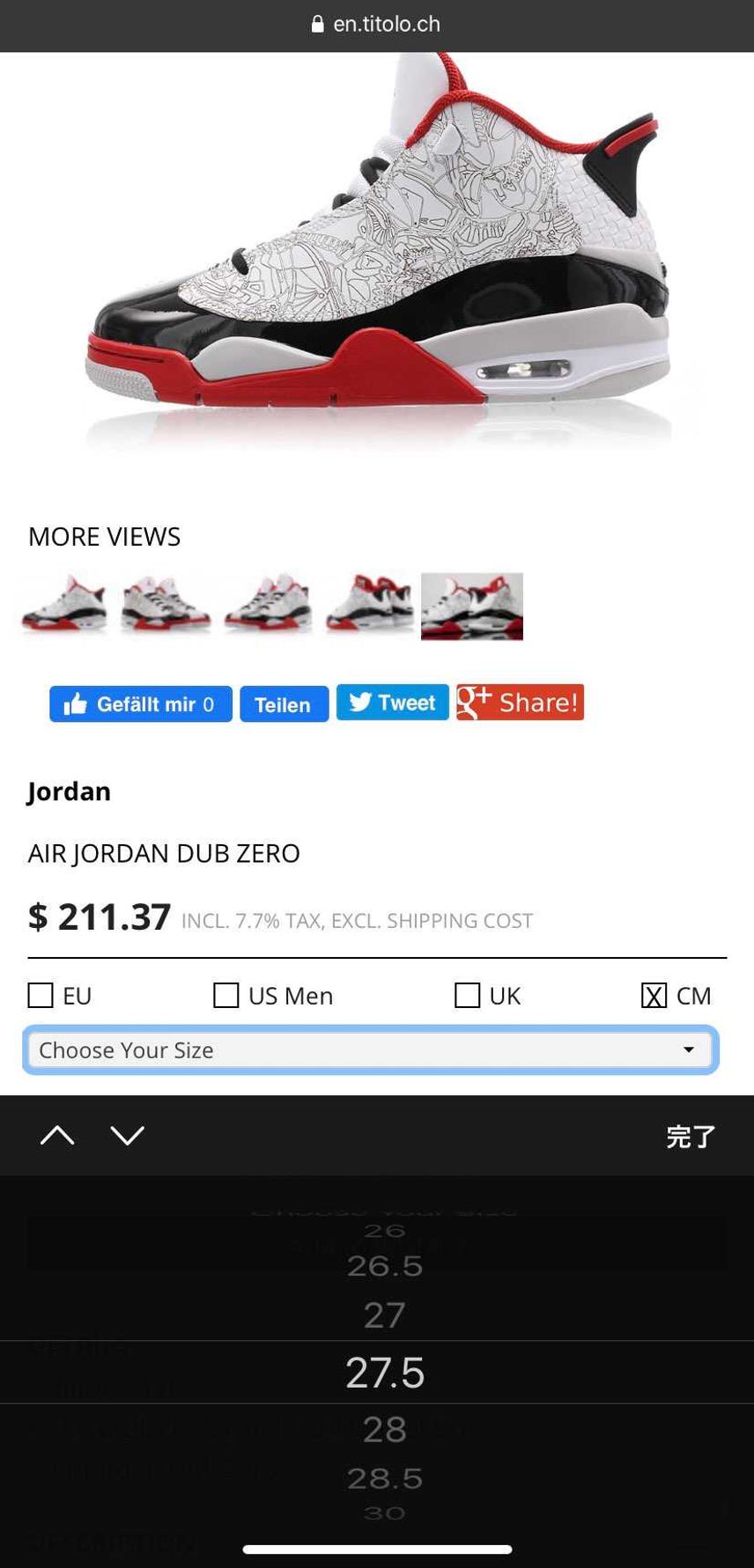This screenshot has width=754, height=1568.
Task: Pick size 27 in the picker
Action: tap(385, 1315)
